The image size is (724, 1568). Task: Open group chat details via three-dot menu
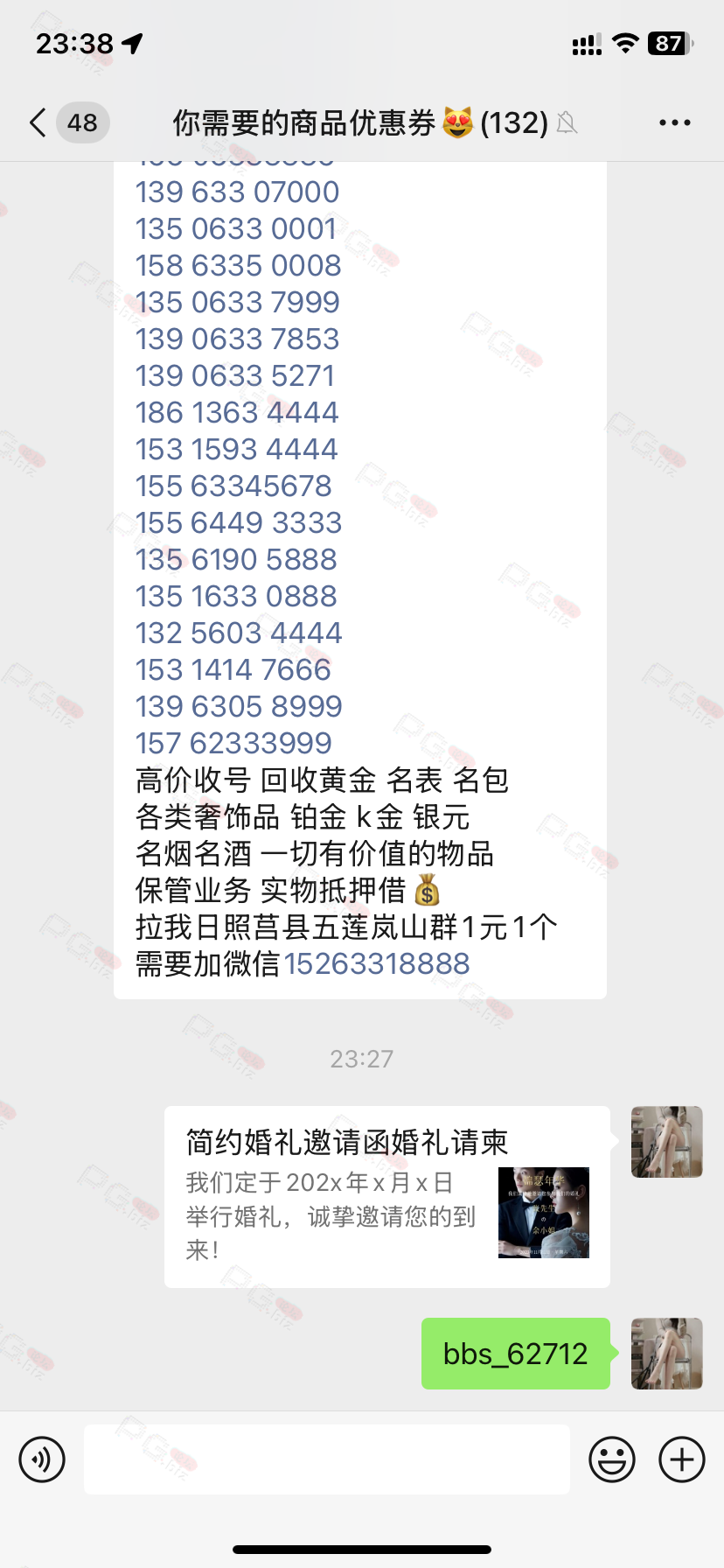(674, 122)
